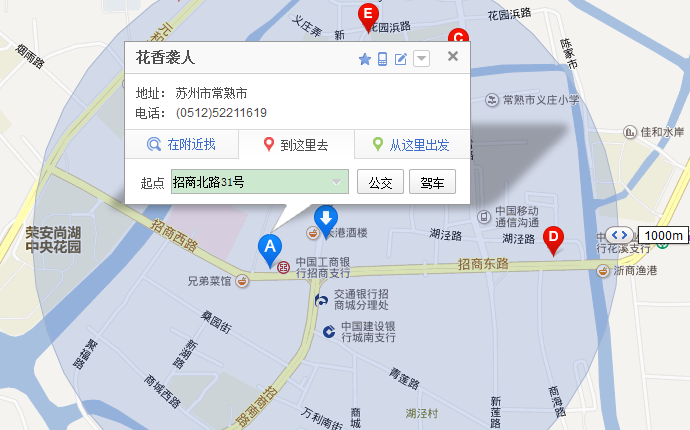The height and width of the screenshot is (430, 690).
Task: Select map marker A
Action: pos(268,246)
